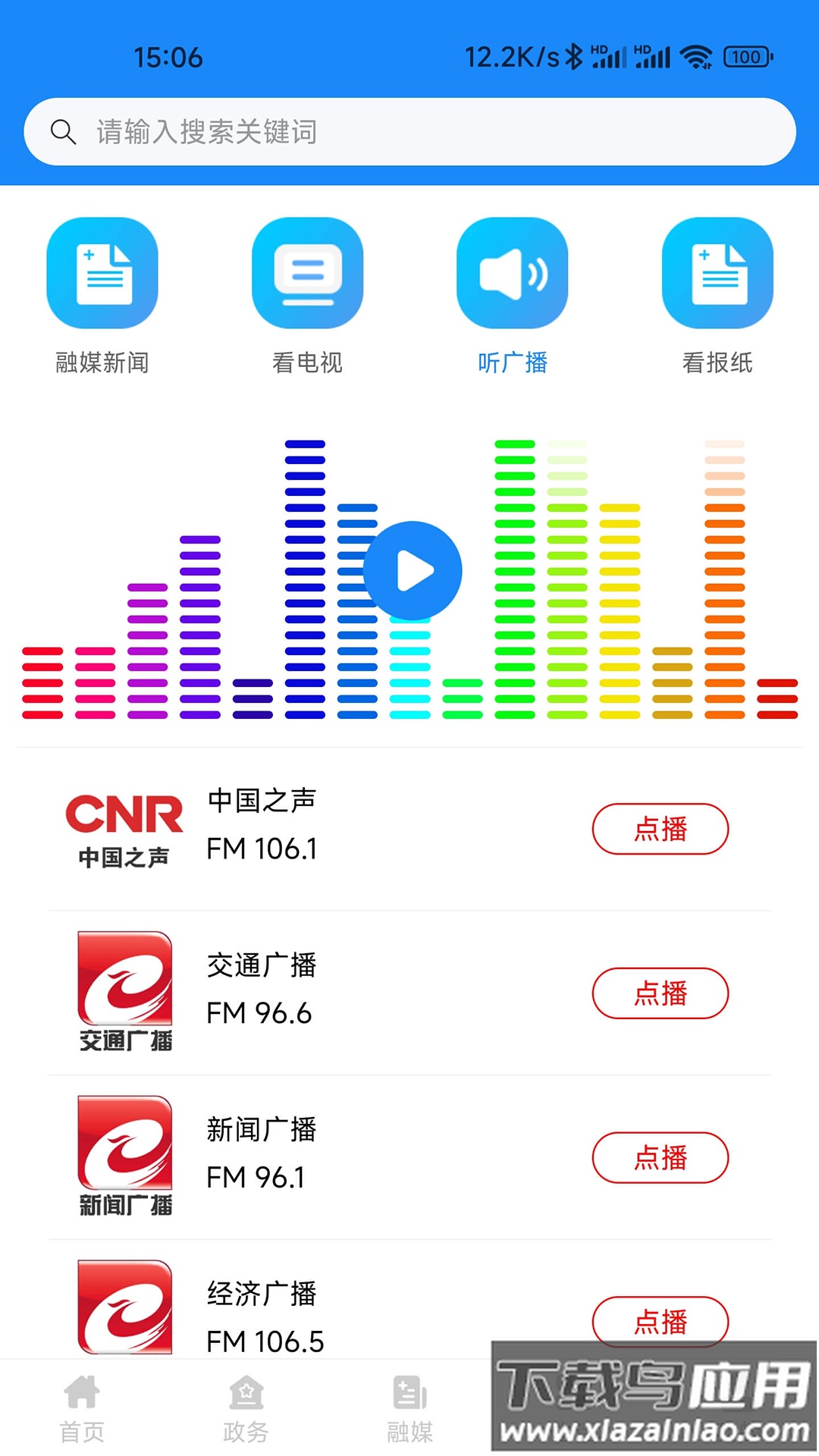This screenshot has height=1456, width=819.
Task: Switch to the 首页 home tab
Action: 82,1409
